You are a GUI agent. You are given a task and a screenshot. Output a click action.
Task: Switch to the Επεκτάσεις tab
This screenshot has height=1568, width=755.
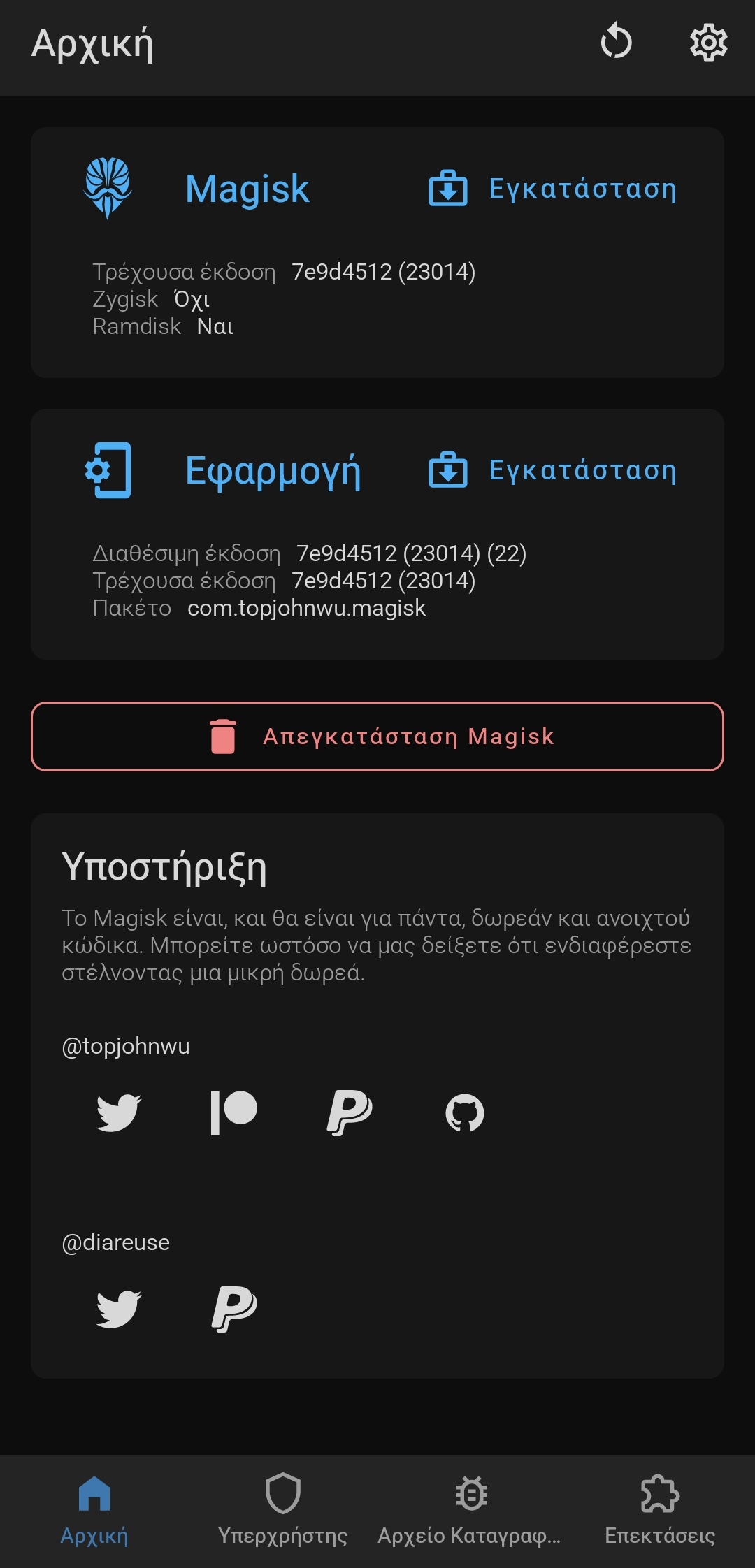tap(660, 1511)
